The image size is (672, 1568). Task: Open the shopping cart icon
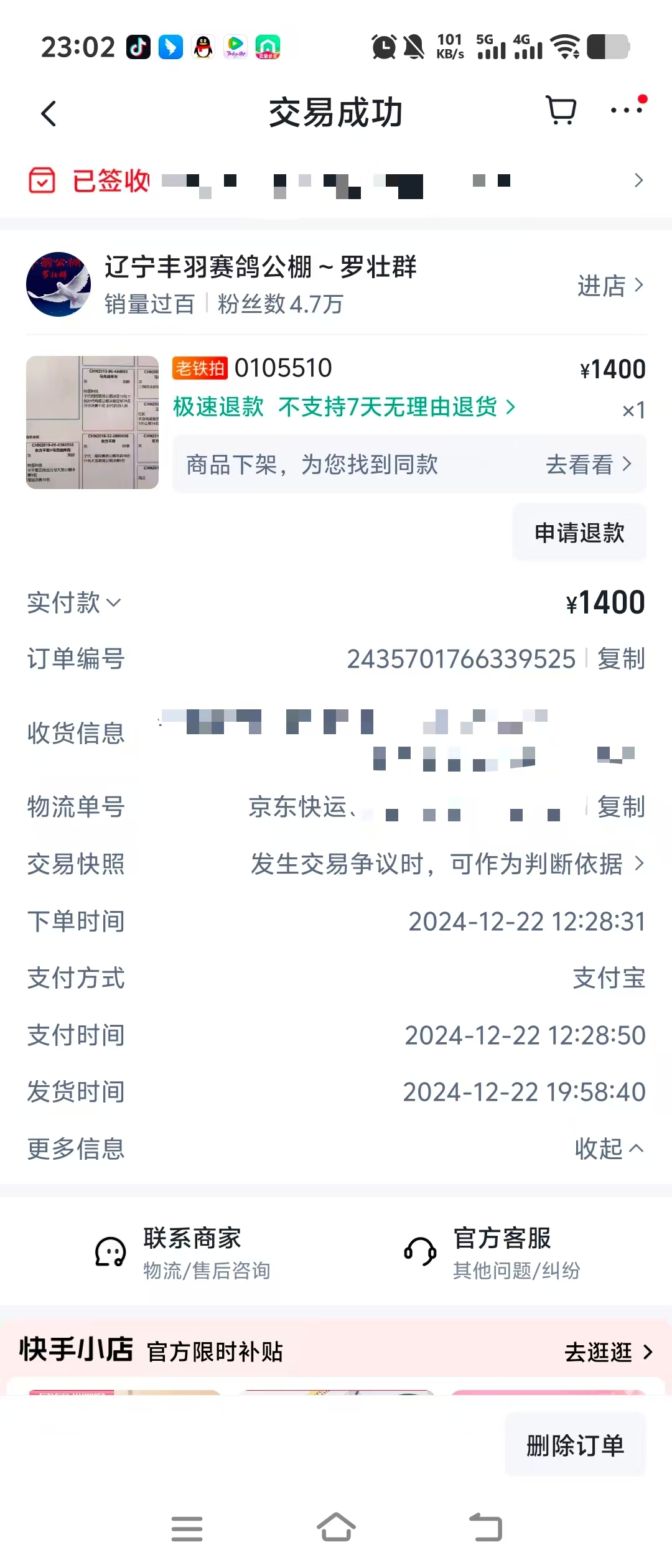point(561,111)
